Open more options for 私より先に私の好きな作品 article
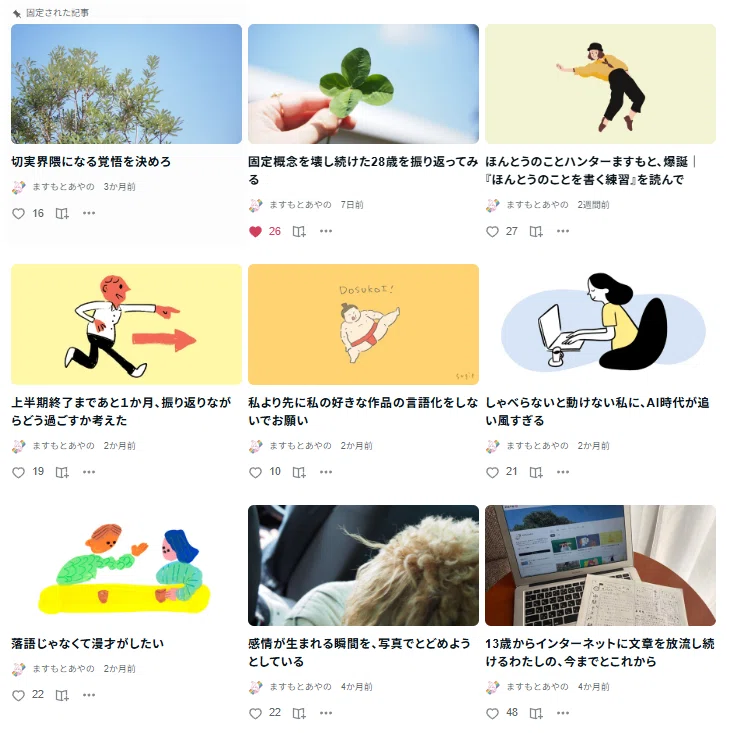Image resolution: width=729 pixels, height=733 pixels. [x=326, y=472]
